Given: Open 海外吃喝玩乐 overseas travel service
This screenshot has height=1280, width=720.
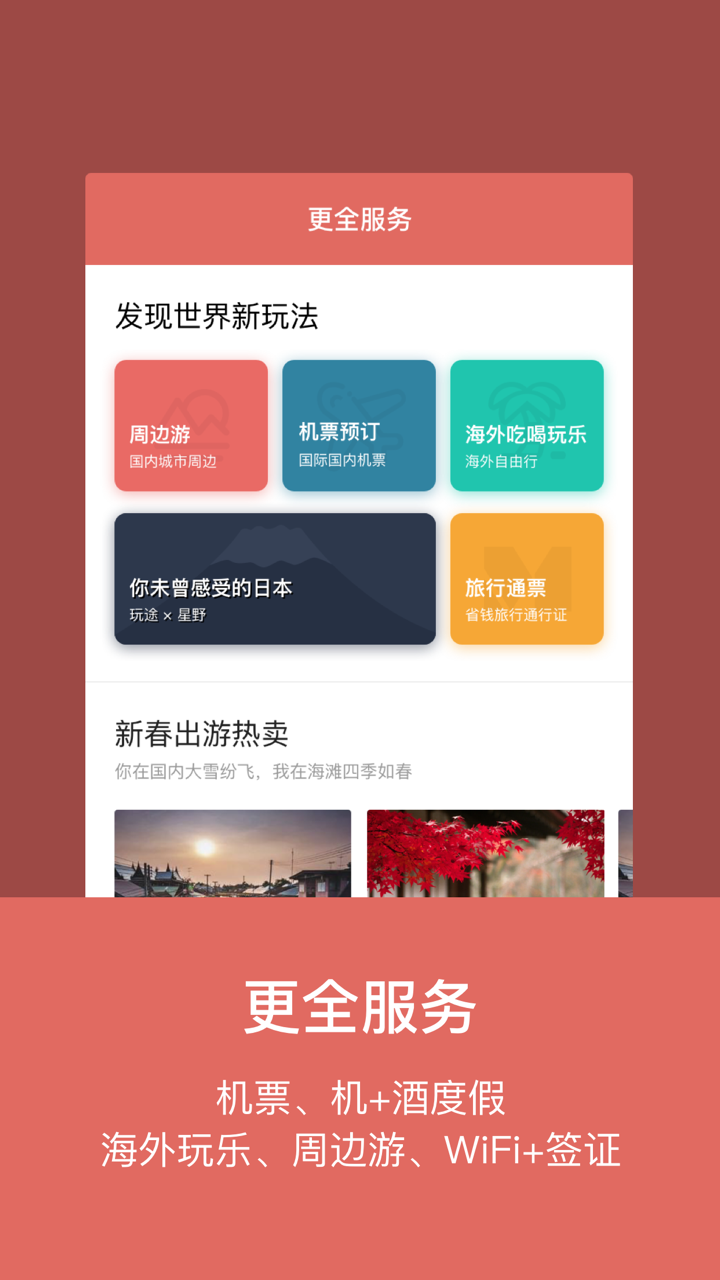Looking at the screenshot, I should (x=526, y=425).
